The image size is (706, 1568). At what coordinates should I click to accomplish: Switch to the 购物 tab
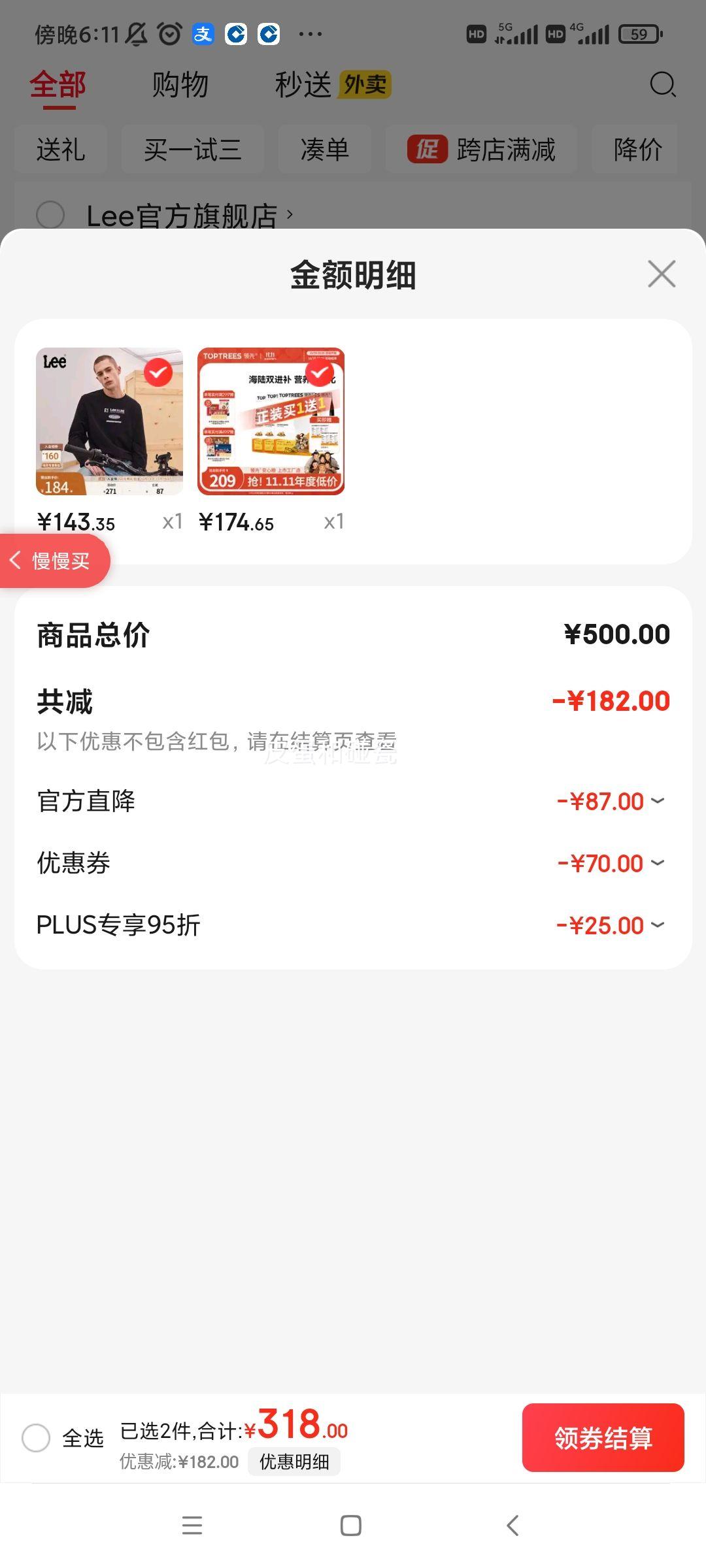[180, 85]
